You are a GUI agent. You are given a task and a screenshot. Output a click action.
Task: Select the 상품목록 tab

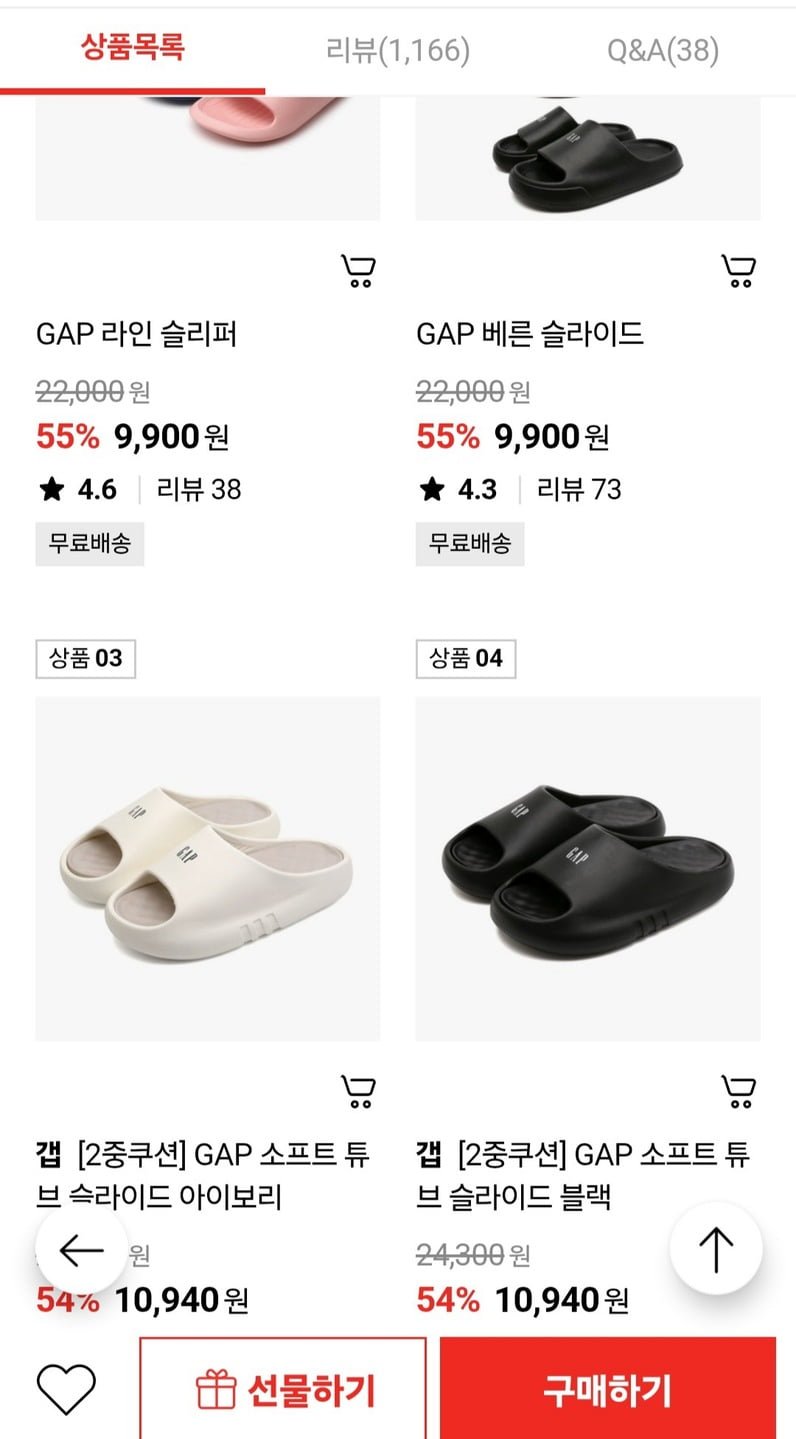point(133,48)
